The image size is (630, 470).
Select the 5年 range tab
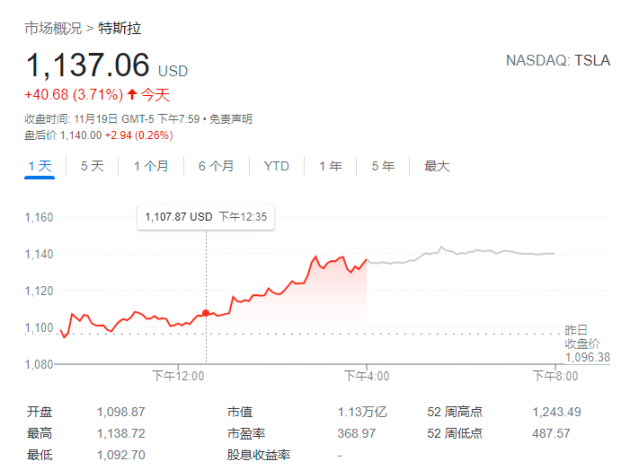coord(382,166)
